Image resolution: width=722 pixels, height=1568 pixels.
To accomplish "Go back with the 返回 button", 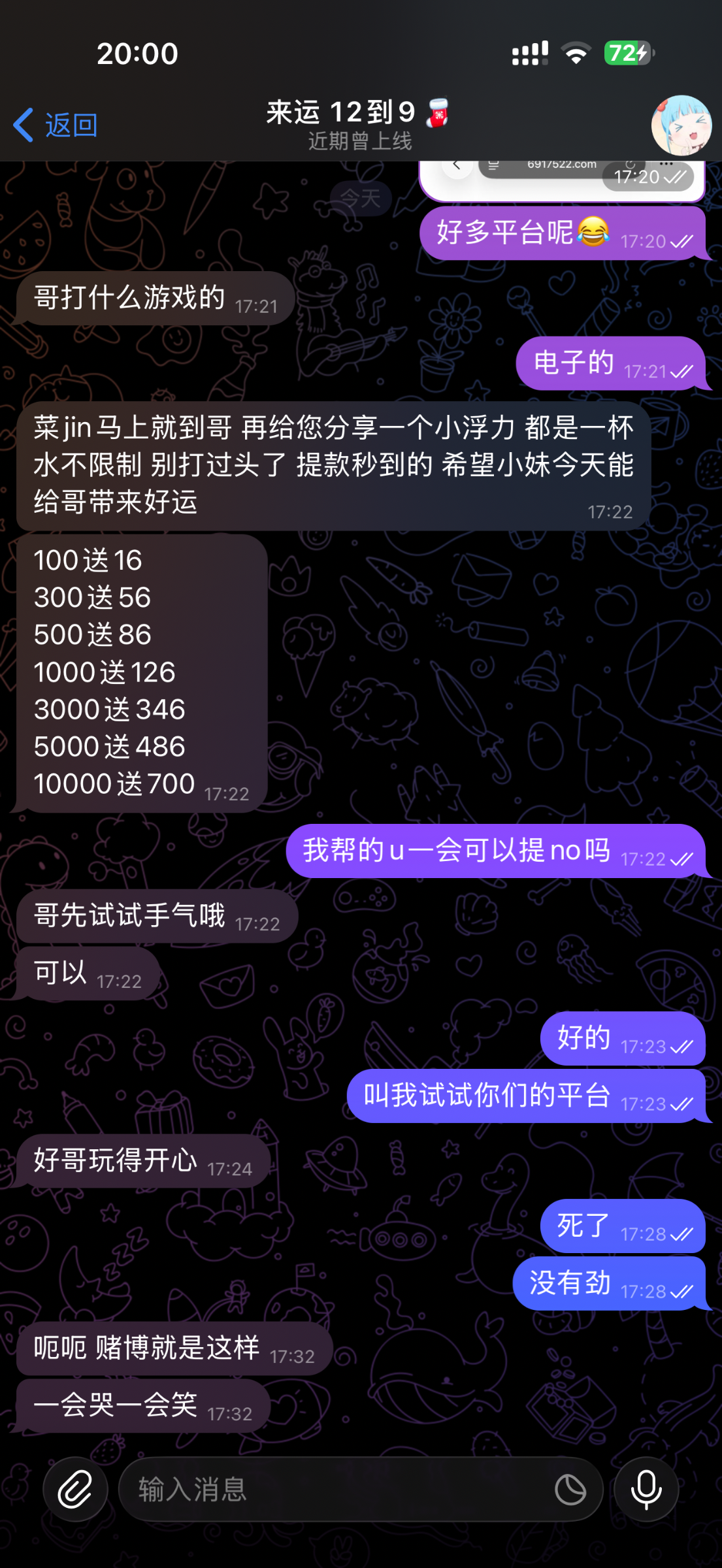I will tap(56, 125).
